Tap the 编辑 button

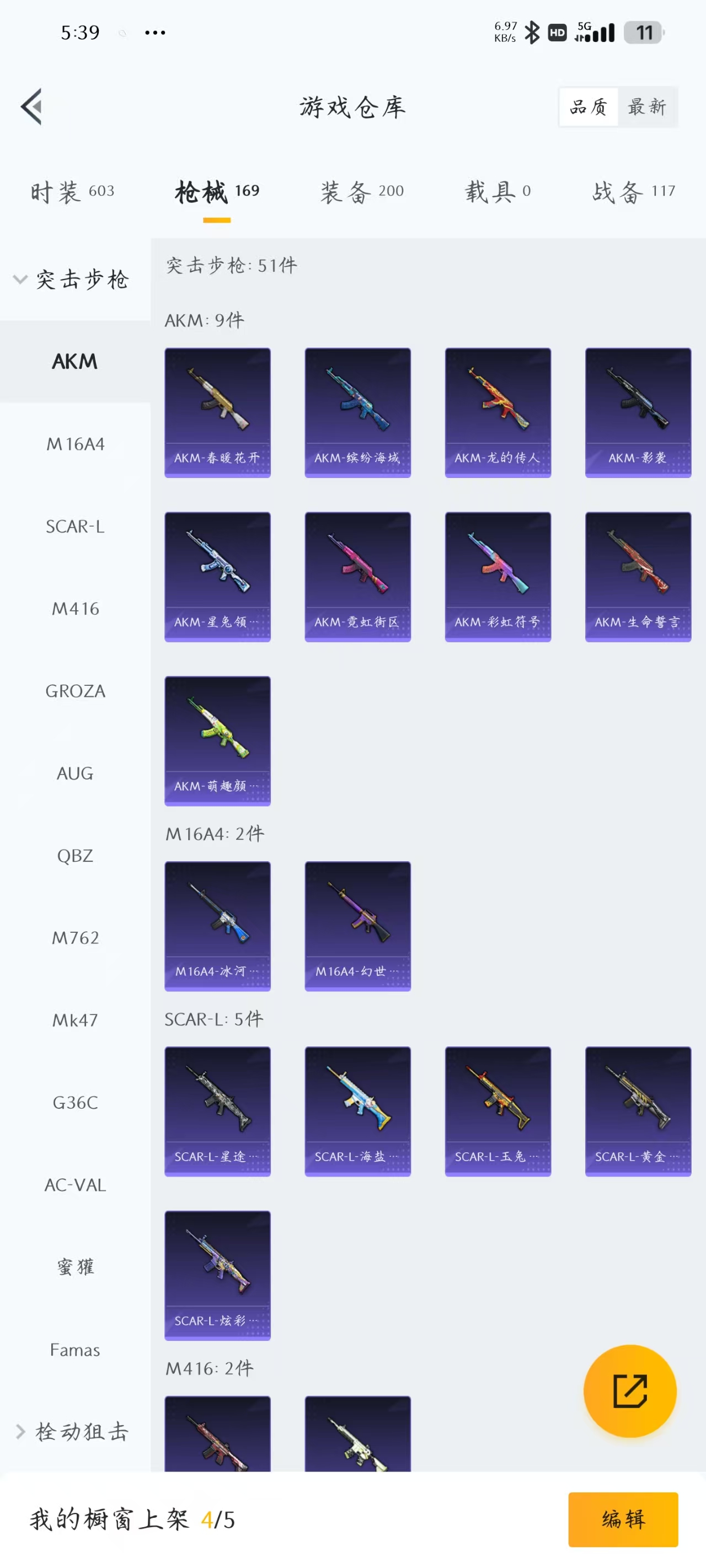[x=623, y=1519]
